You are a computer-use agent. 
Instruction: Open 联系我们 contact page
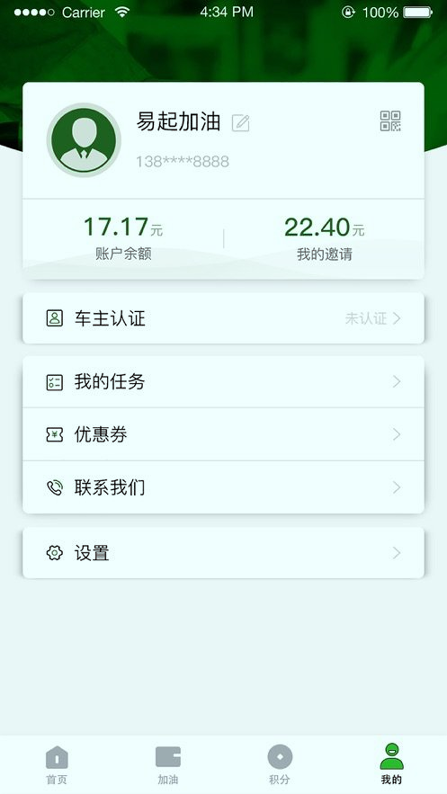pyautogui.click(x=223, y=488)
